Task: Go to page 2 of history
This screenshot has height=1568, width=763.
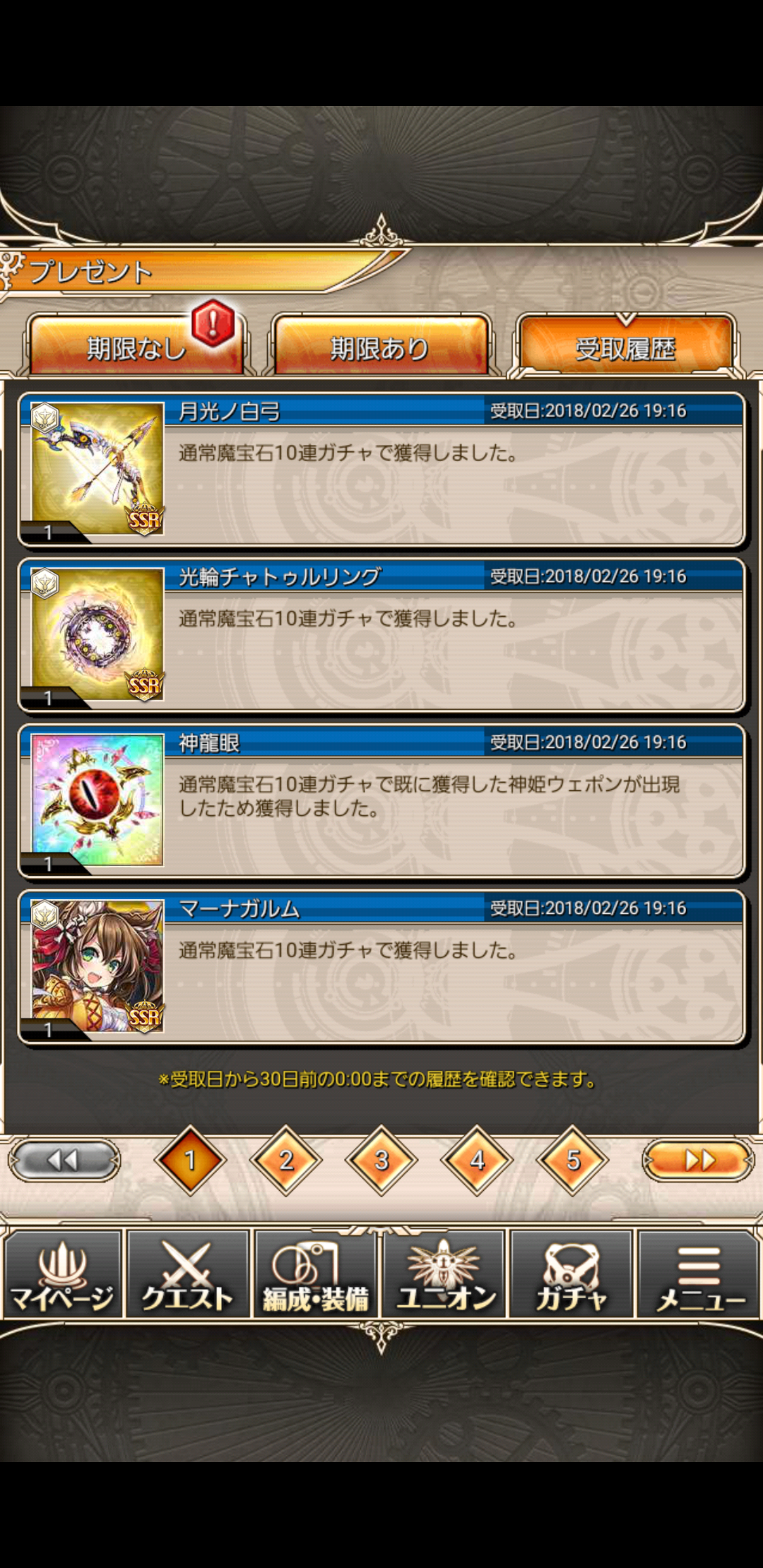Action: pyautogui.click(x=286, y=1160)
